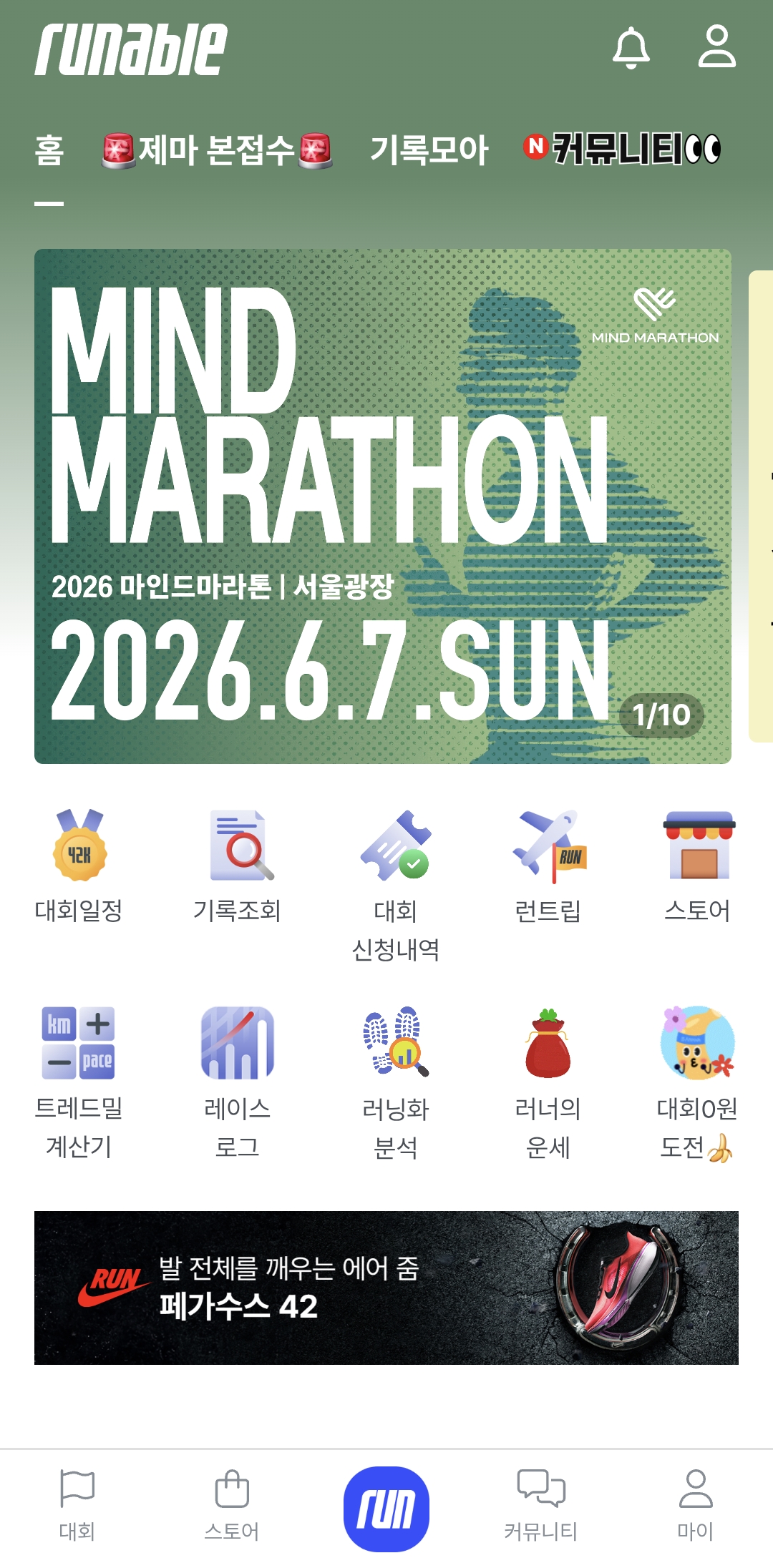Tap the center run button
Viewport: 773px width, 1568px height.
[x=386, y=1509]
